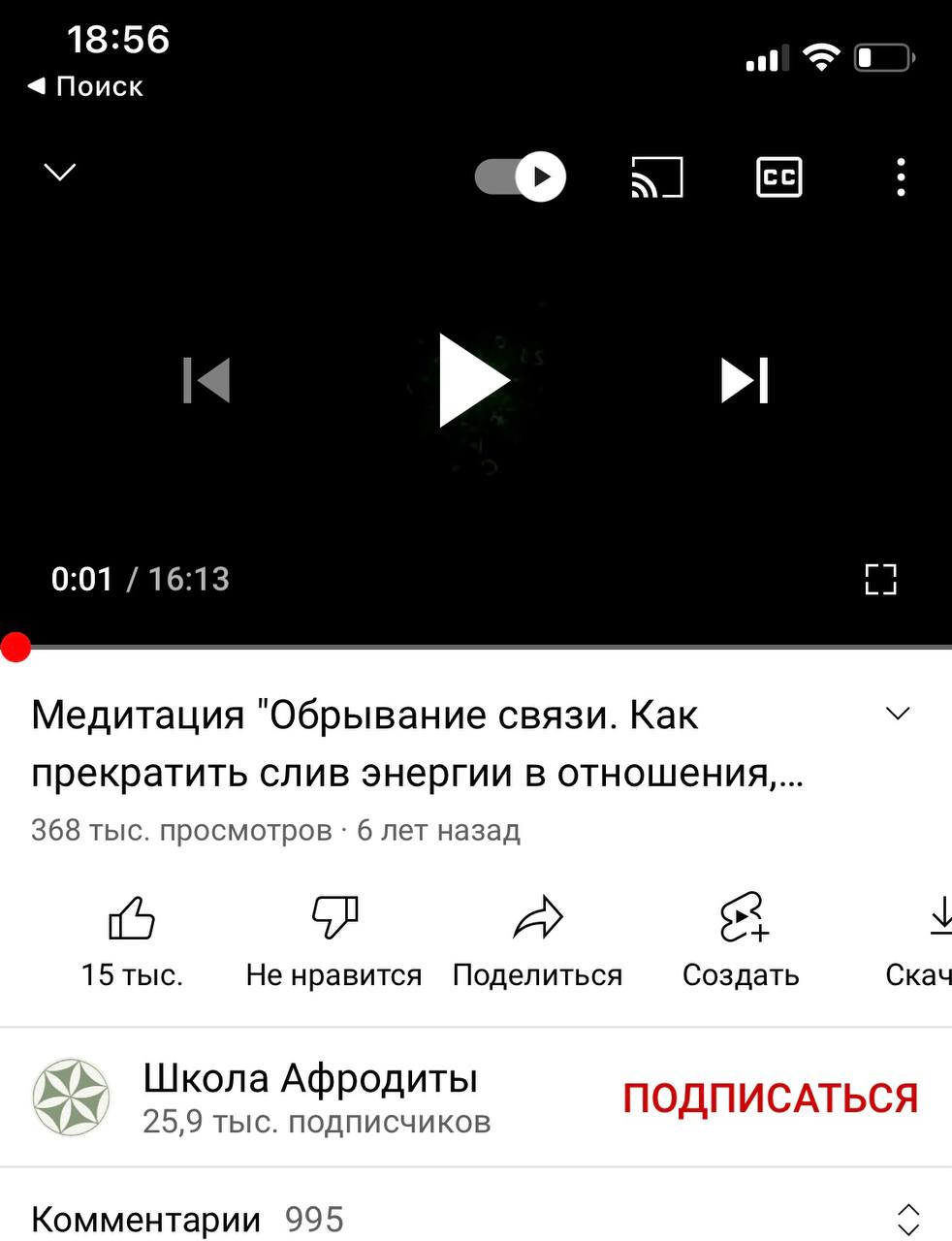952x1241 pixels.
Task: Subscribe with the ПОДПИСАТЬСЯ button
Action: (770, 1098)
